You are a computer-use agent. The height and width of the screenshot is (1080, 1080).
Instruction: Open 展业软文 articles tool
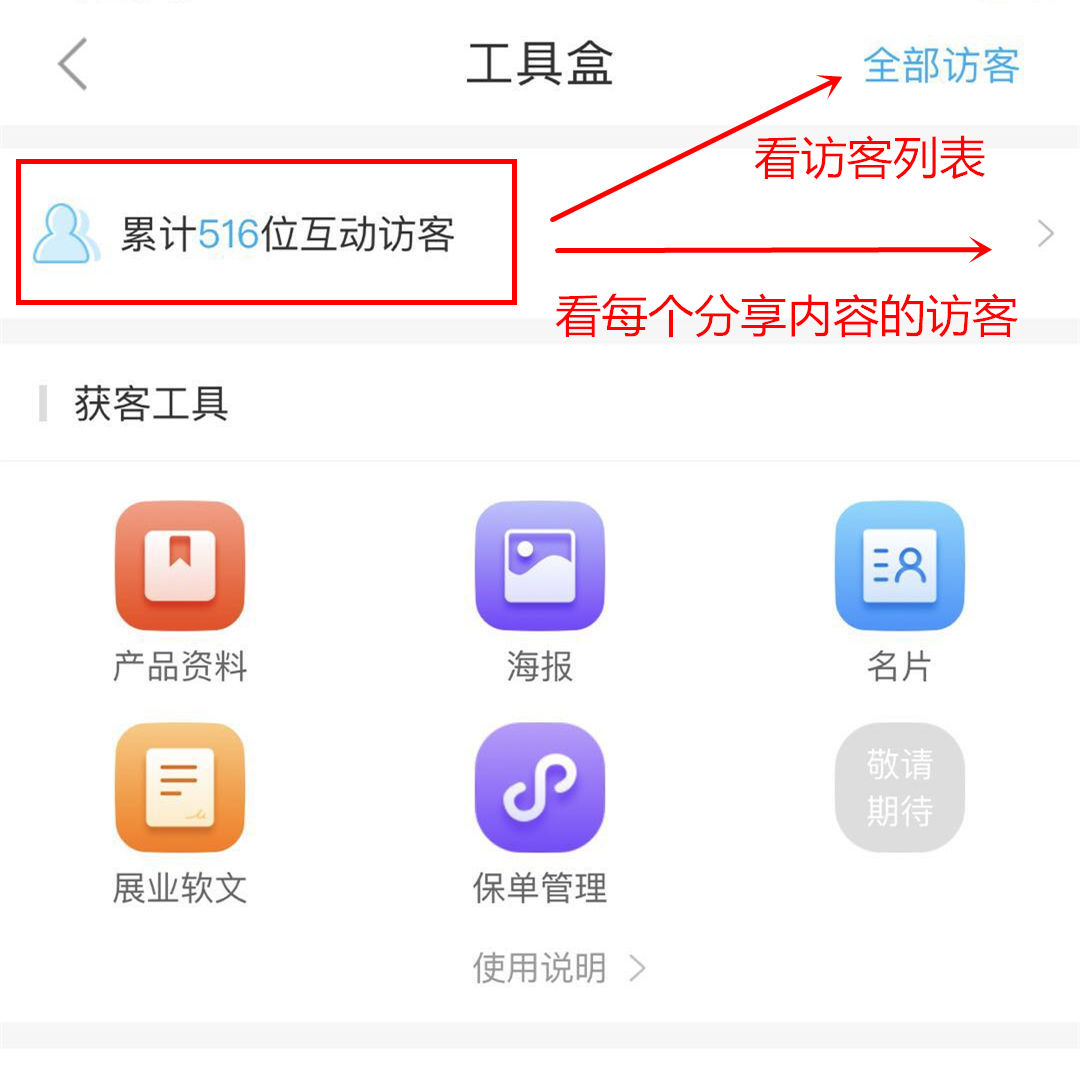pos(180,788)
